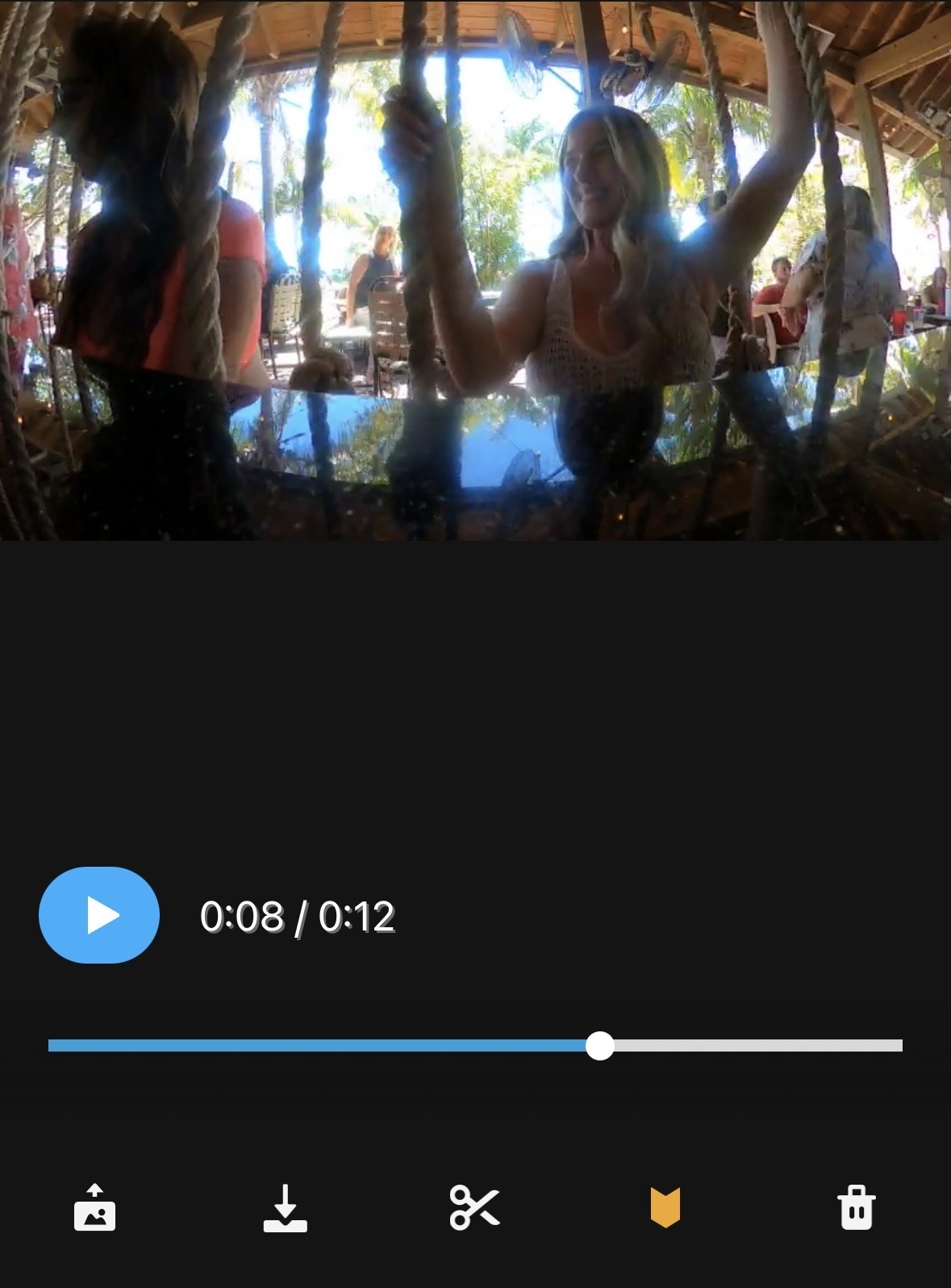
Task: Download the video to the phone
Action: (285, 1208)
